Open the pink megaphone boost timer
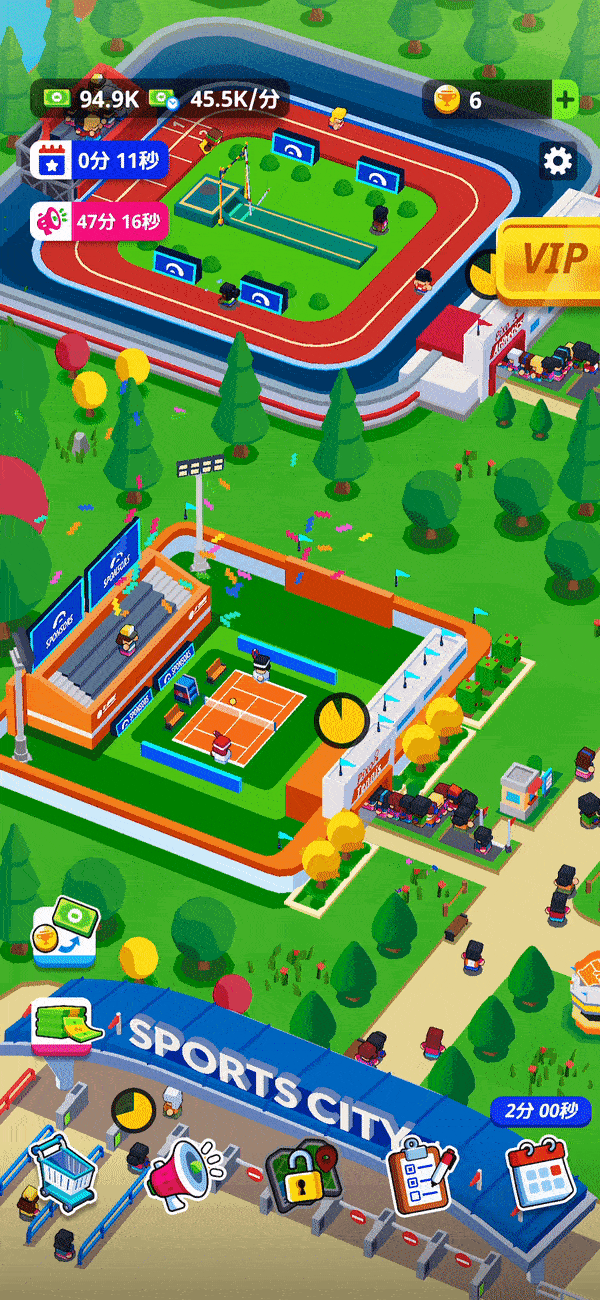600x1300 pixels. tap(99, 221)
